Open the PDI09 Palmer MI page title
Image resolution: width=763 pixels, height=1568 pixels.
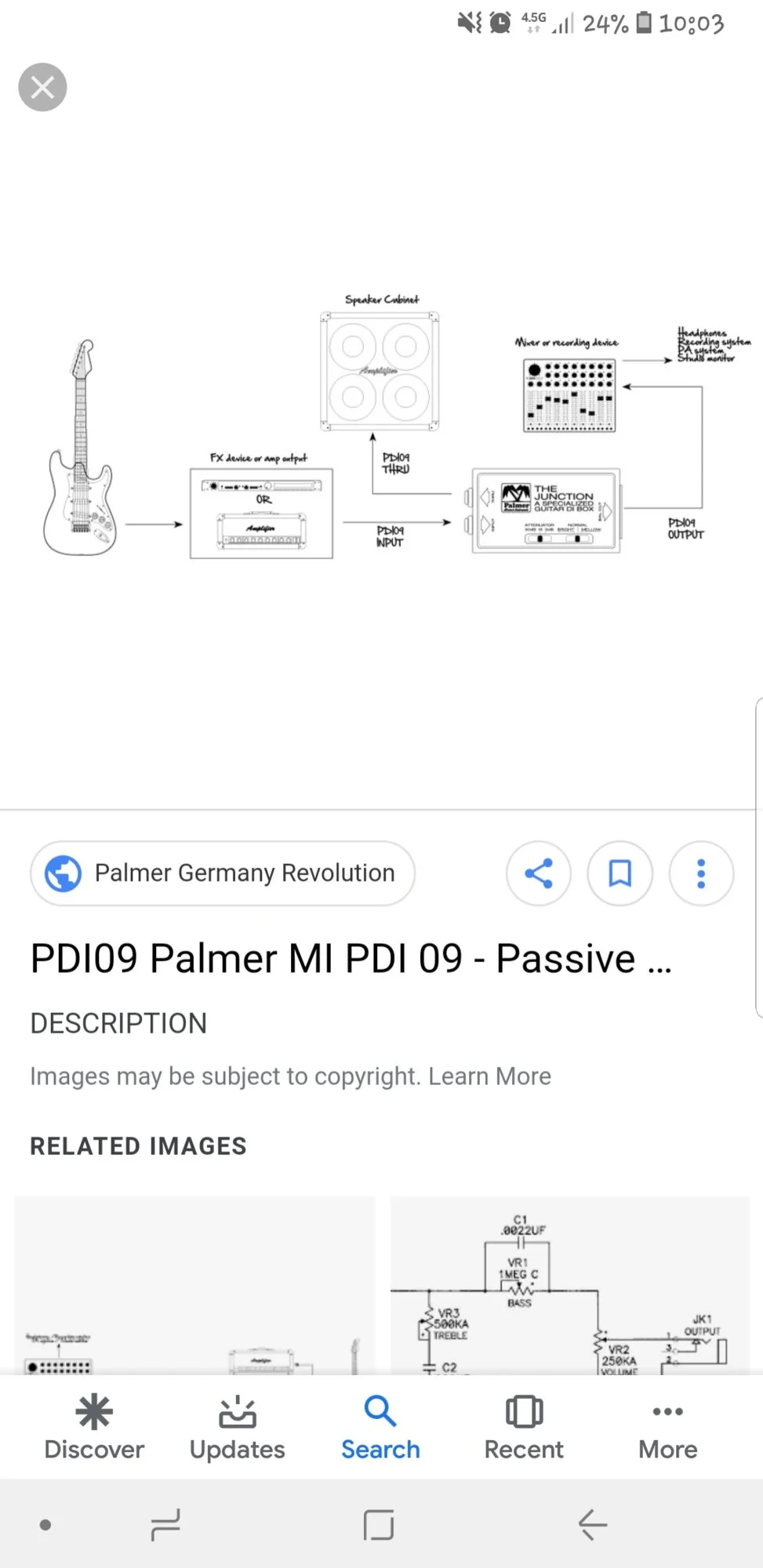pos(351,958)
